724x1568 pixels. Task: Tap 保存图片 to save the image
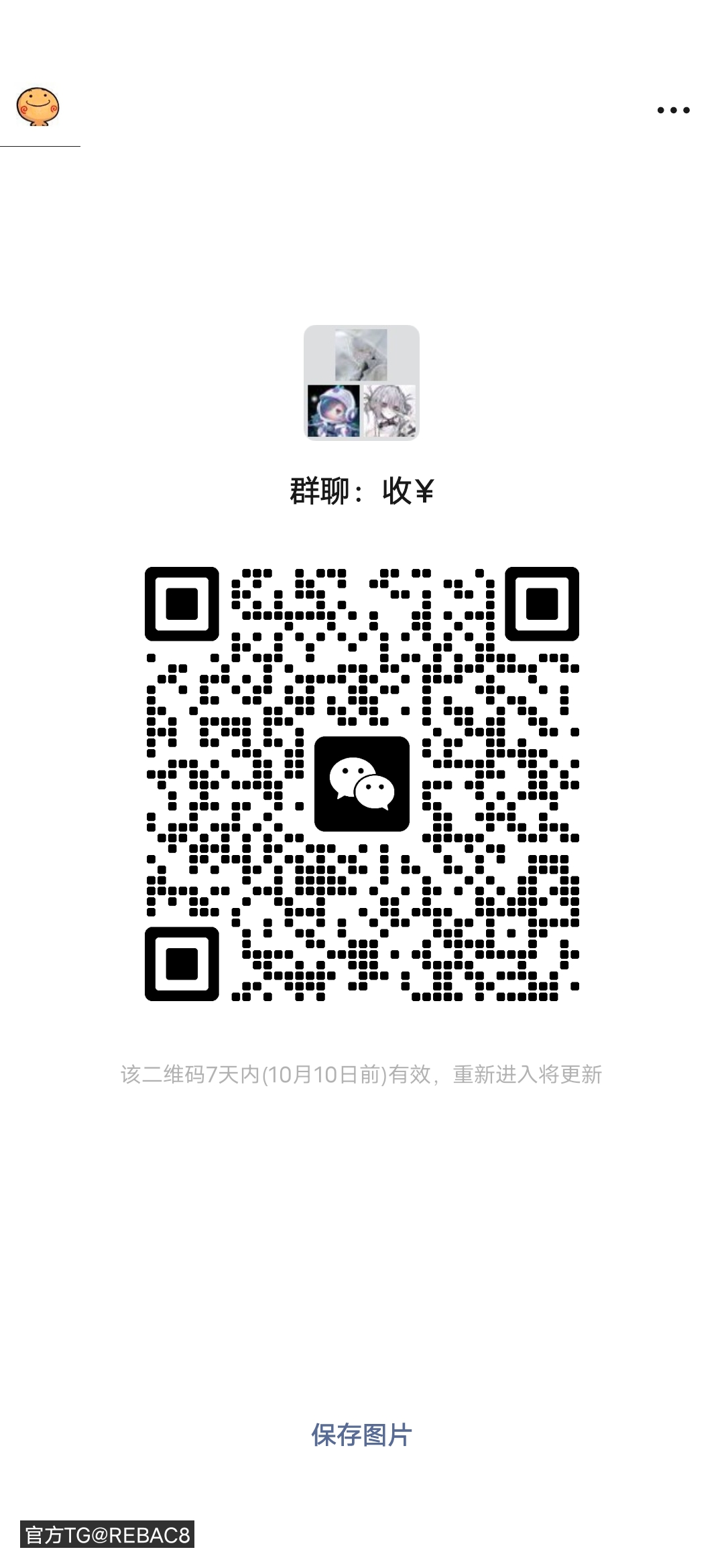tap(361, 1435)
